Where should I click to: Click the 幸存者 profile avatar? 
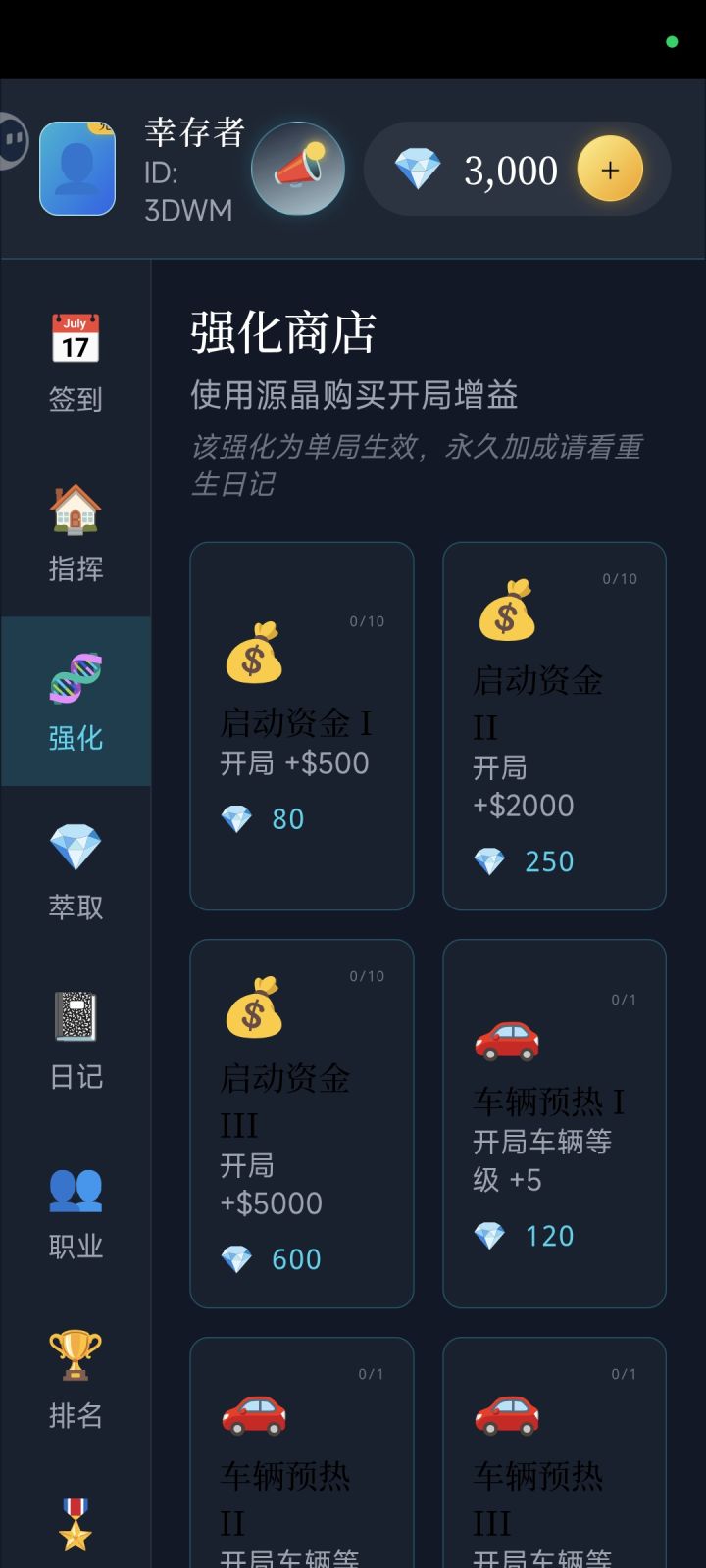point(78,170)
